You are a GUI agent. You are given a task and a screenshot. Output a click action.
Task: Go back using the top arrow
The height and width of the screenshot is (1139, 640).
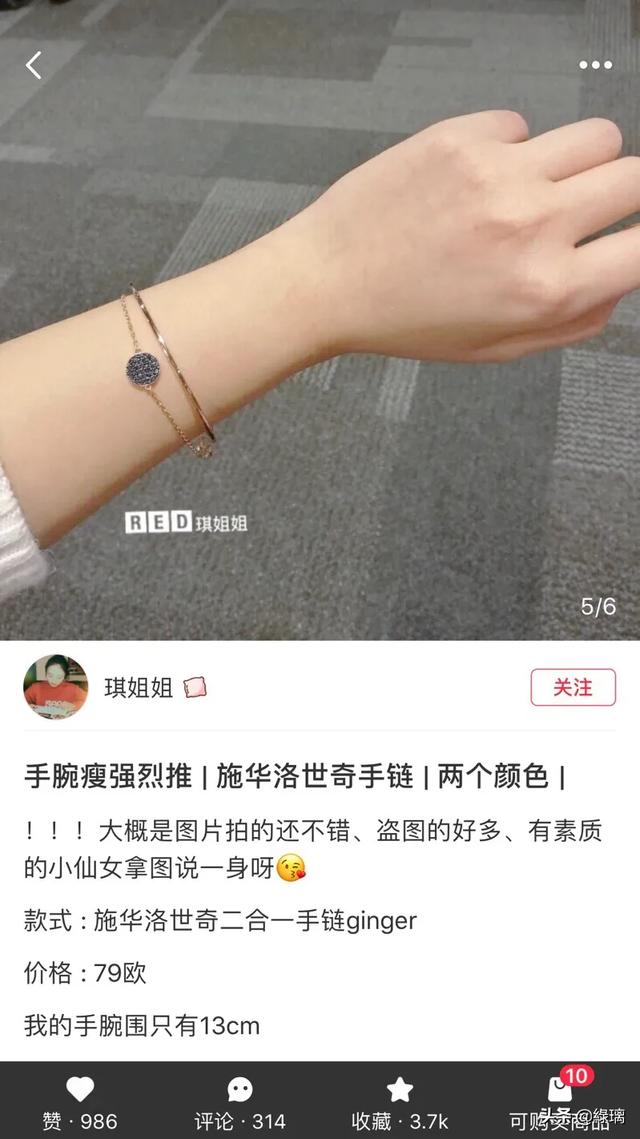(34, 66)
